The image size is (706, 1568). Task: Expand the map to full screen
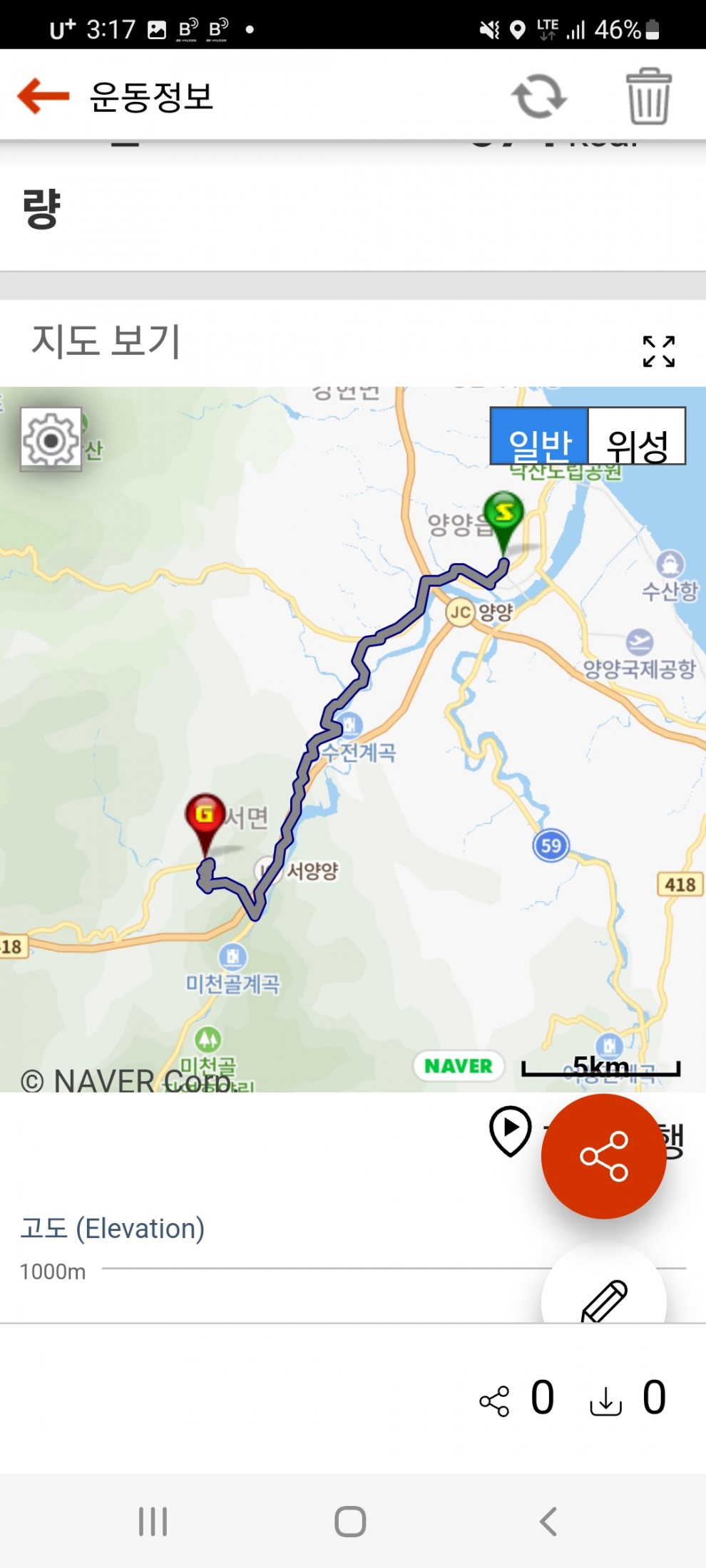click(x=658, y=351)
